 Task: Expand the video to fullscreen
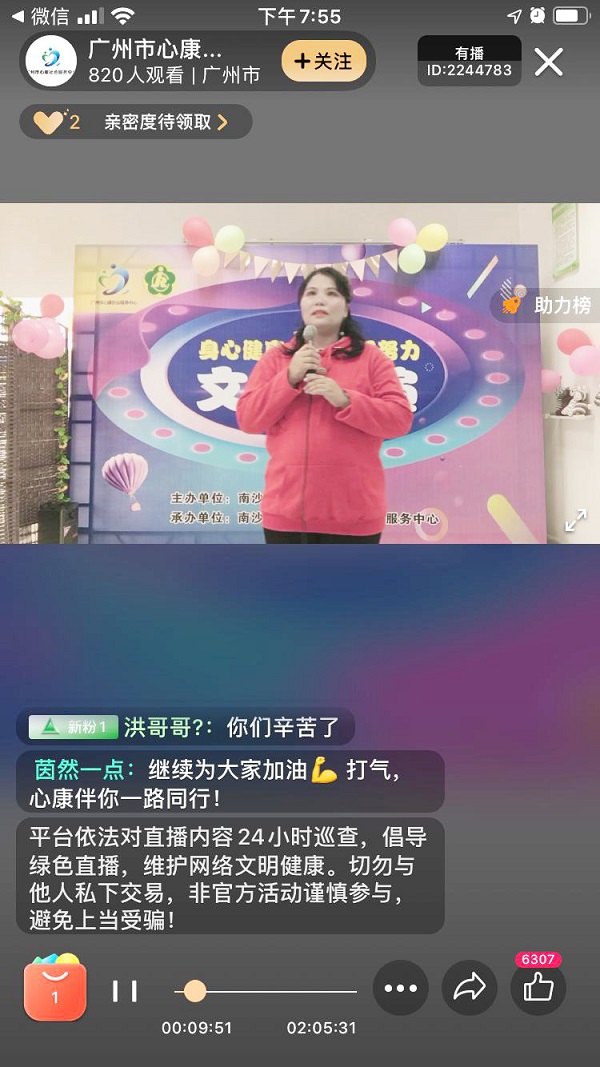point(576,520)
